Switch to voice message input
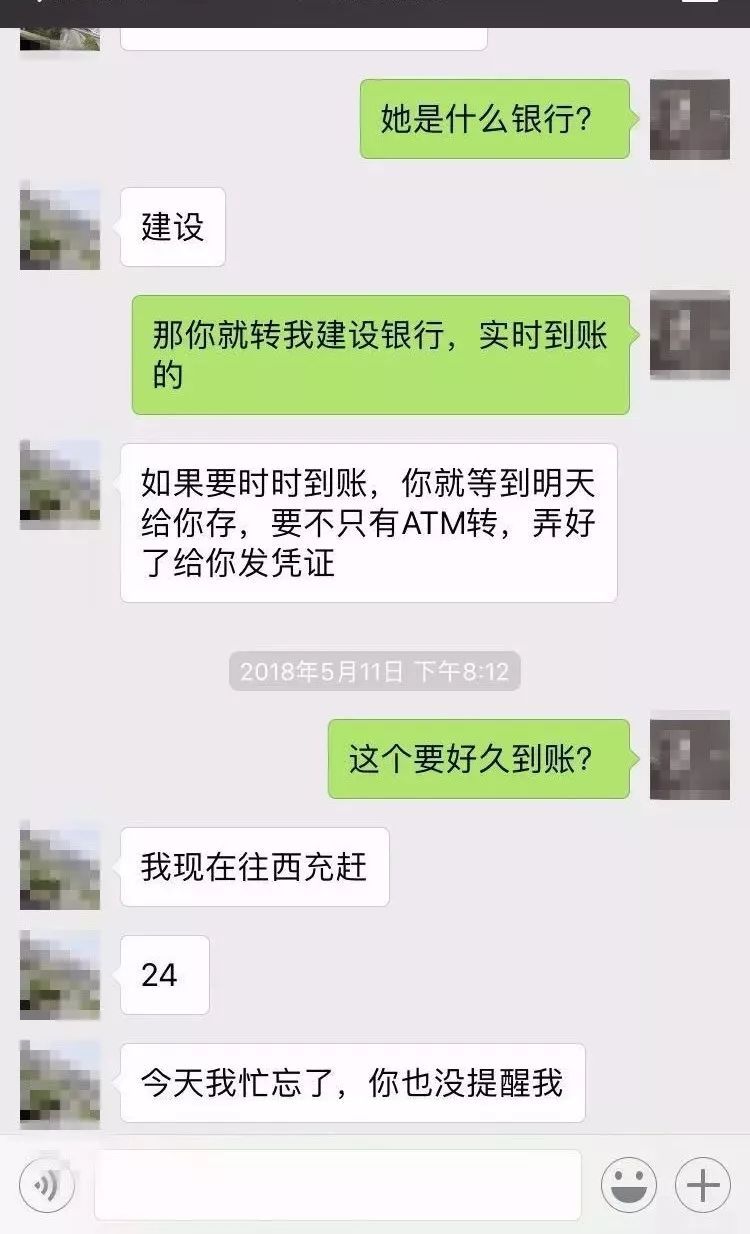Viewport: 750px width, 1234px height. tap(46, 1186)
